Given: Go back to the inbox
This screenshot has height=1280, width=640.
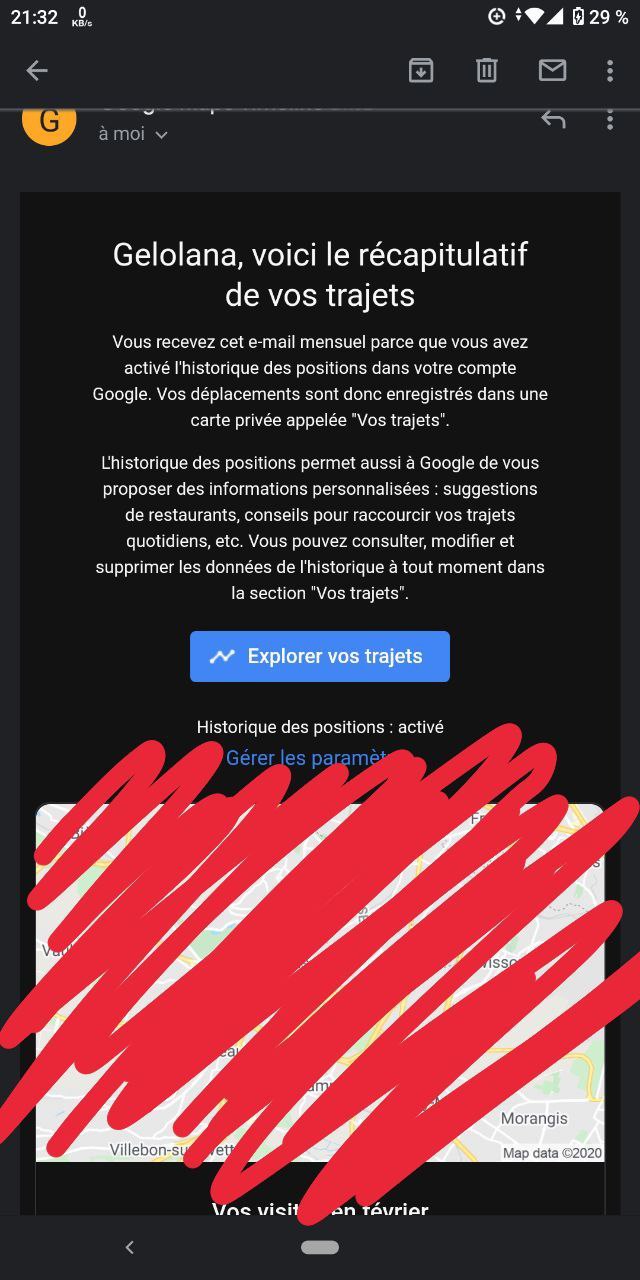Looking at the screenshot, I should [37, 70].
